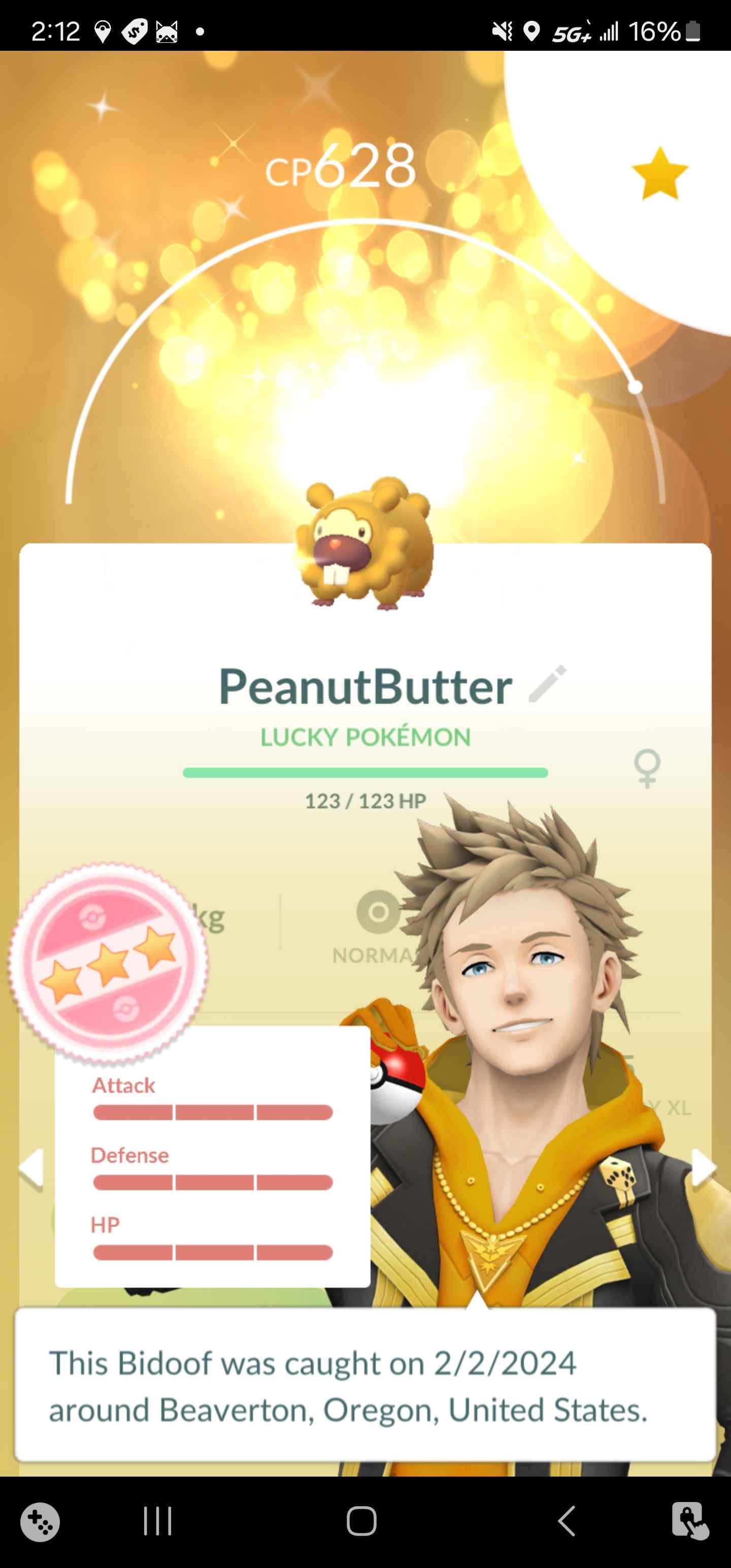
Task: Open recent apps from navigation bar
Action: tap(158, 1522)
